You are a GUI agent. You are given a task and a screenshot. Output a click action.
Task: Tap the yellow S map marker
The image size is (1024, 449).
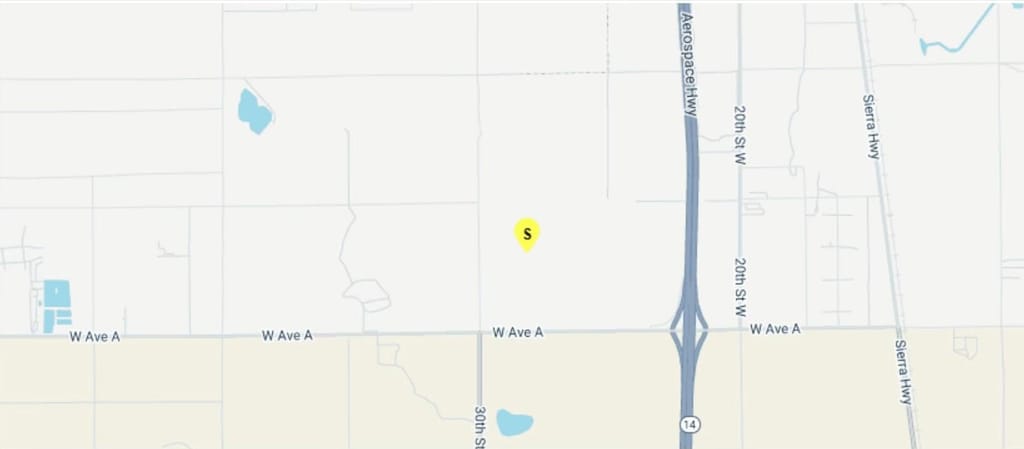click(x=527, y=234)
